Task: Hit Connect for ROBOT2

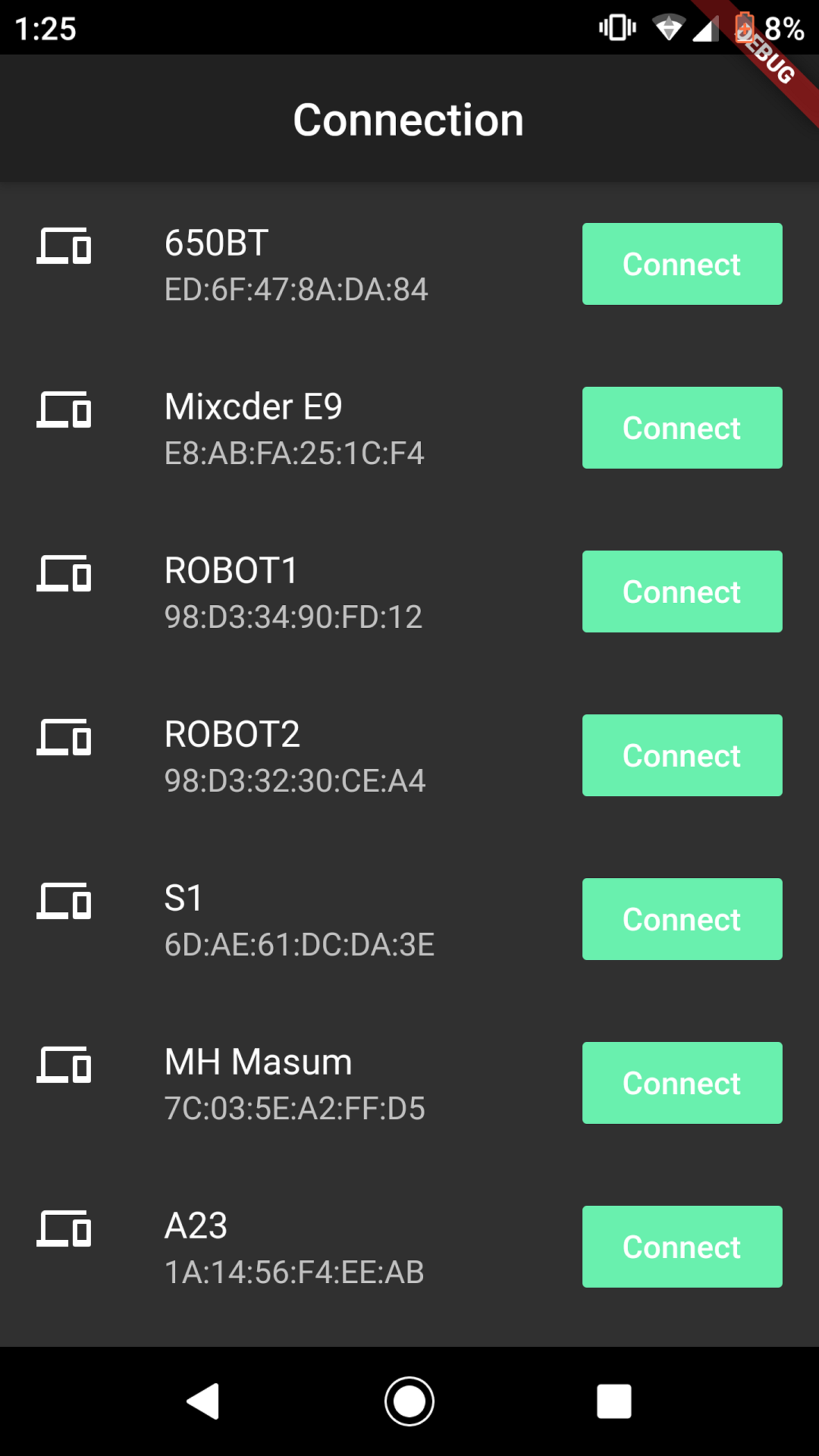Action: 682,755
